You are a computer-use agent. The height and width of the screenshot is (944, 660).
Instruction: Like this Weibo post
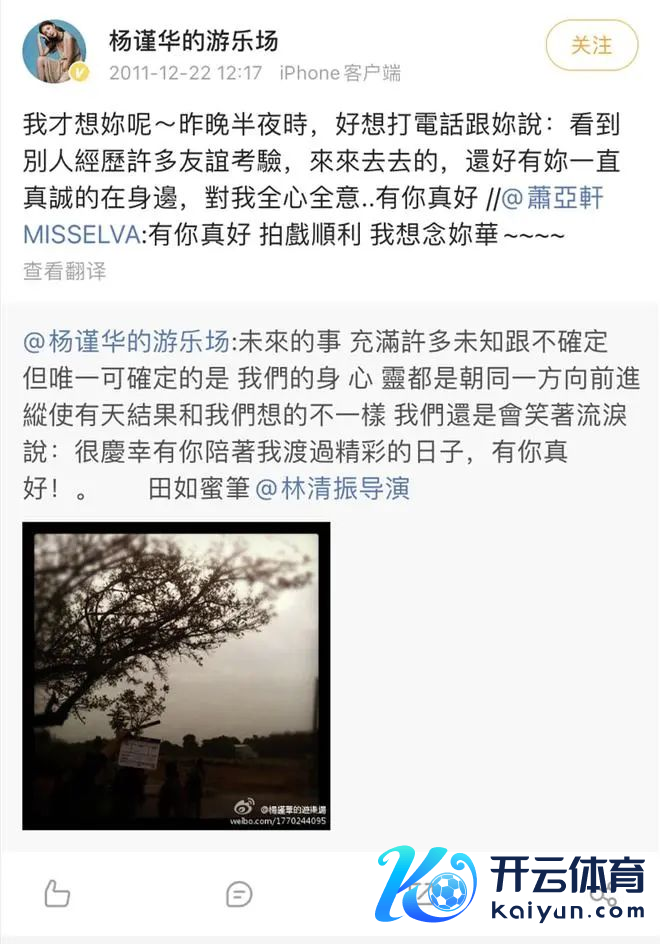tap(57, 892)
